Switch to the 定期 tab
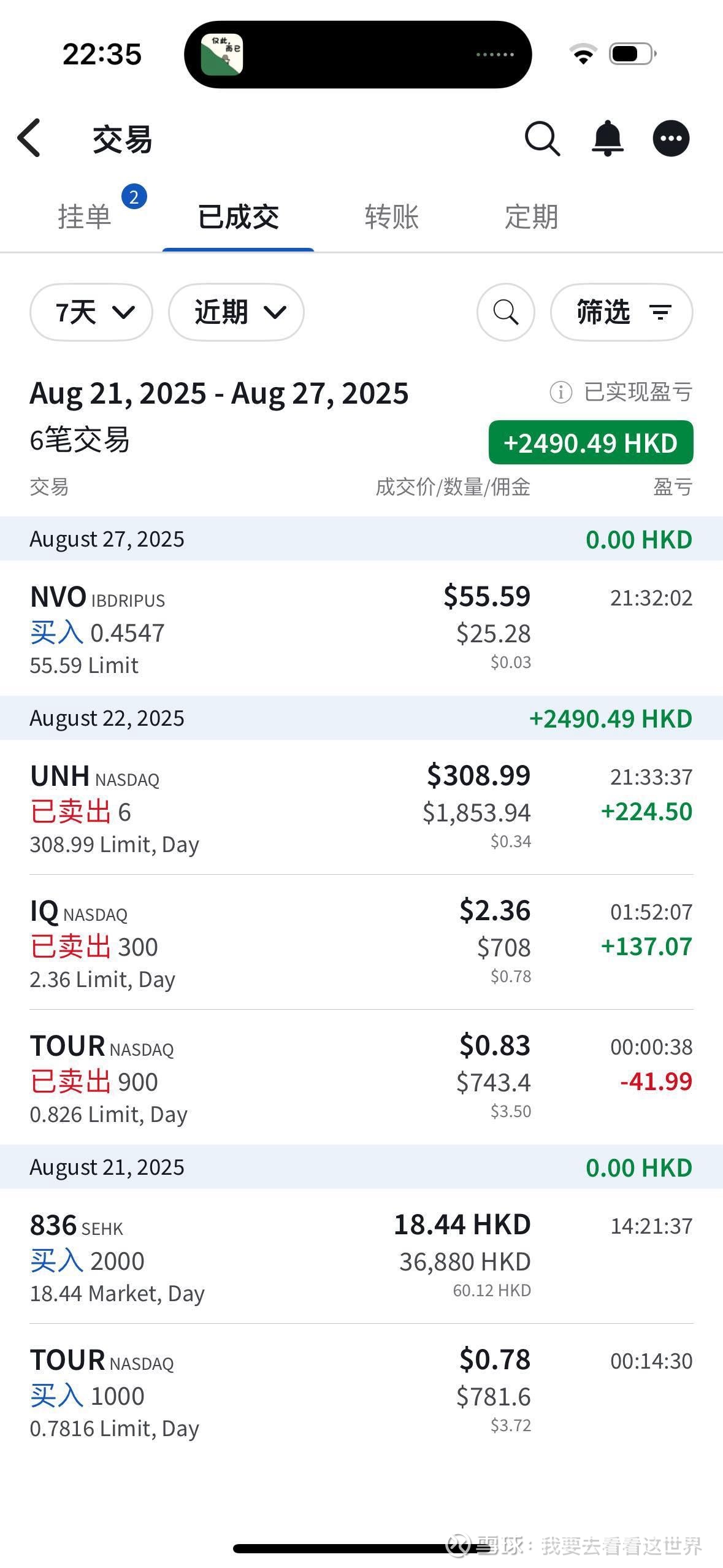This screenshot has height=1568, width=723. tap(531, 217)
